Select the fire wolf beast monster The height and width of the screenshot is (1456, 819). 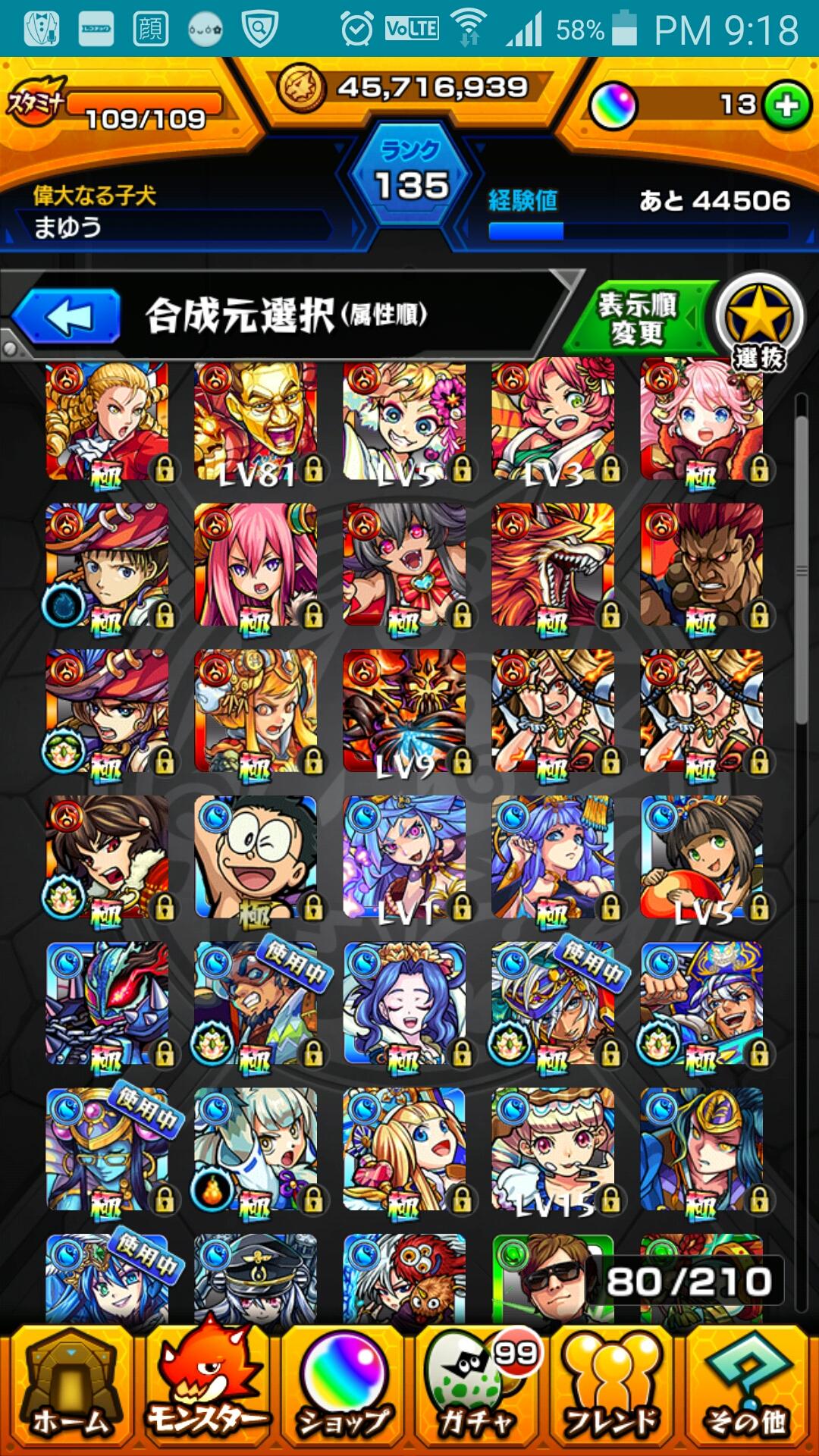554,566
